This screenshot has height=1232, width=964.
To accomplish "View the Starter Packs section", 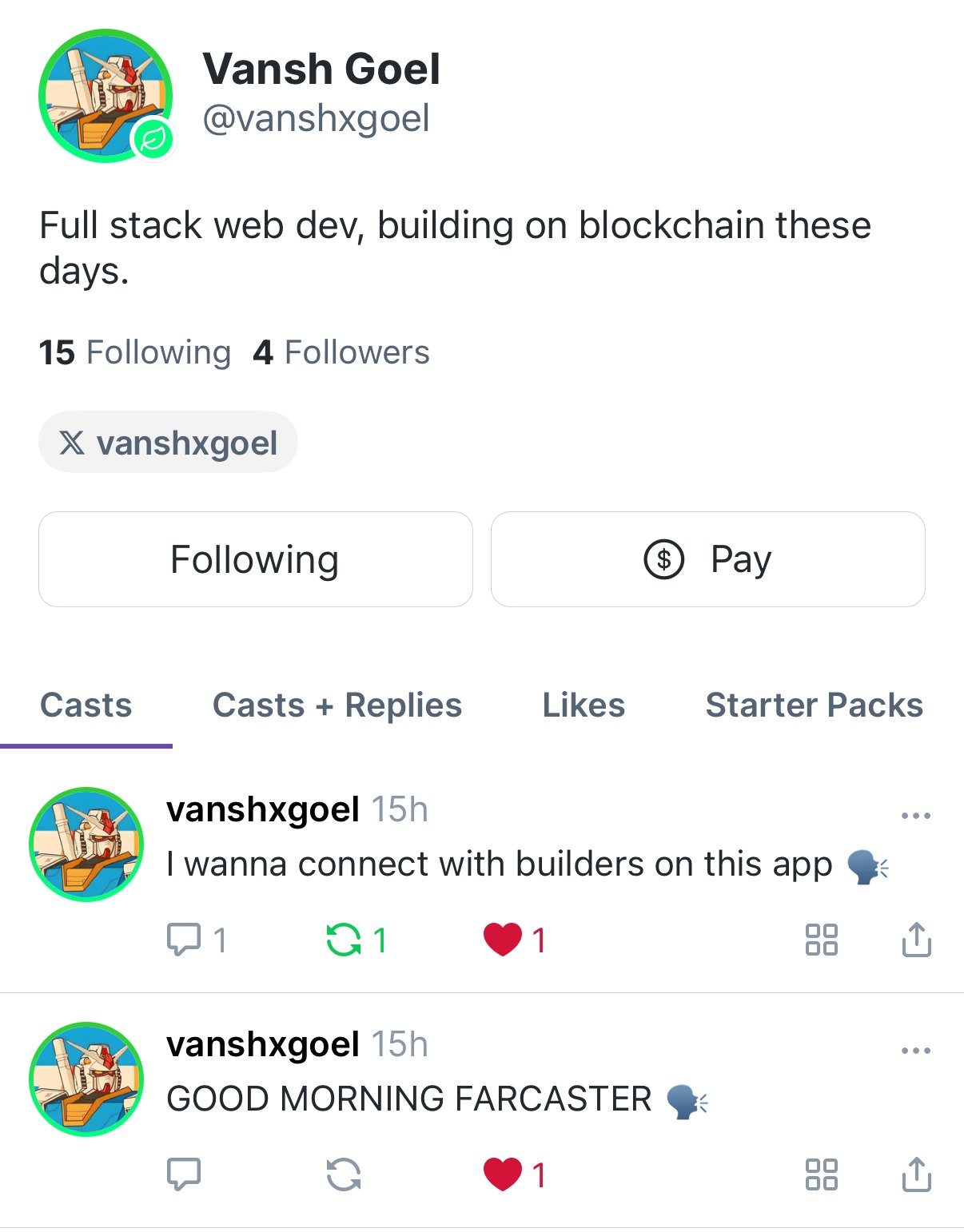I will 814,705.
